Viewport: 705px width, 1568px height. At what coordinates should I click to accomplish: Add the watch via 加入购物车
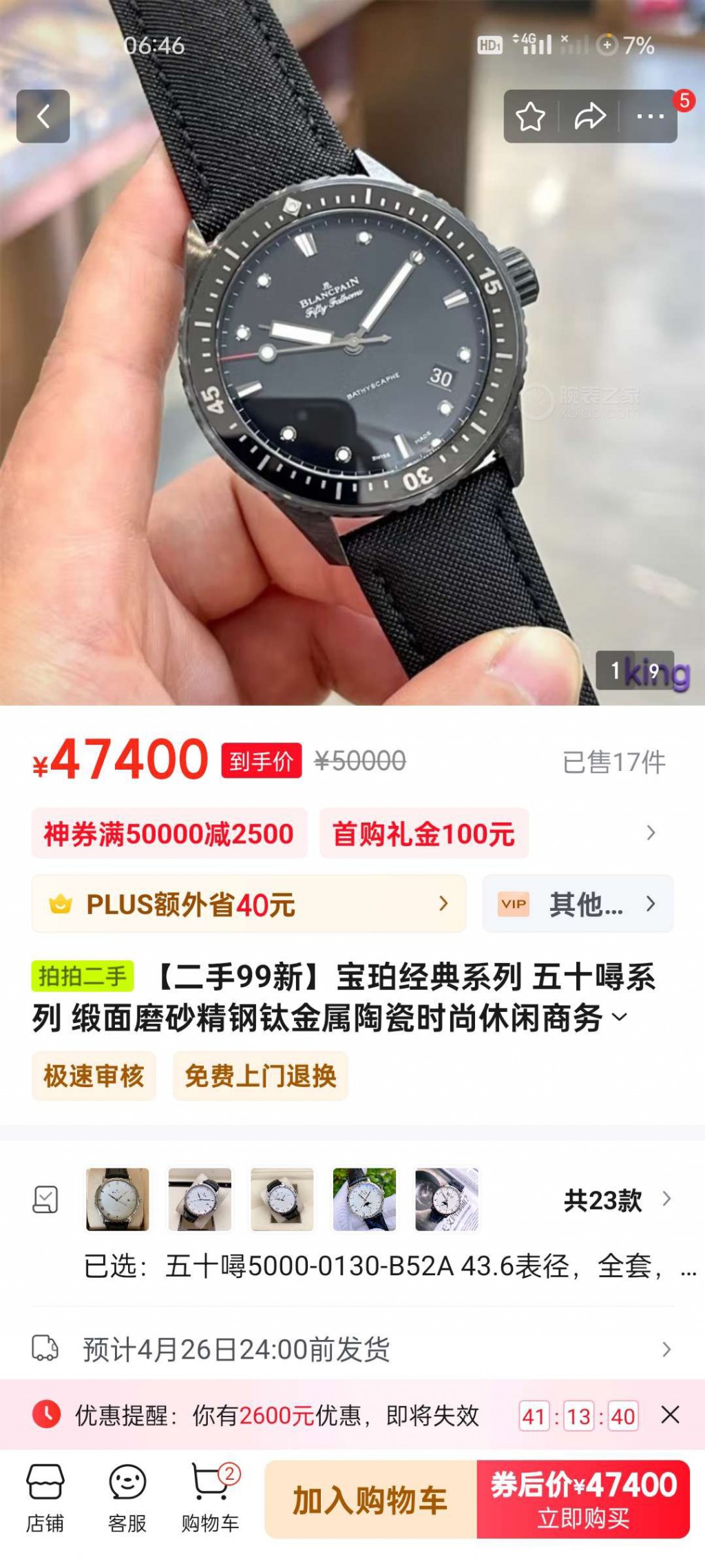(370, 1499)
